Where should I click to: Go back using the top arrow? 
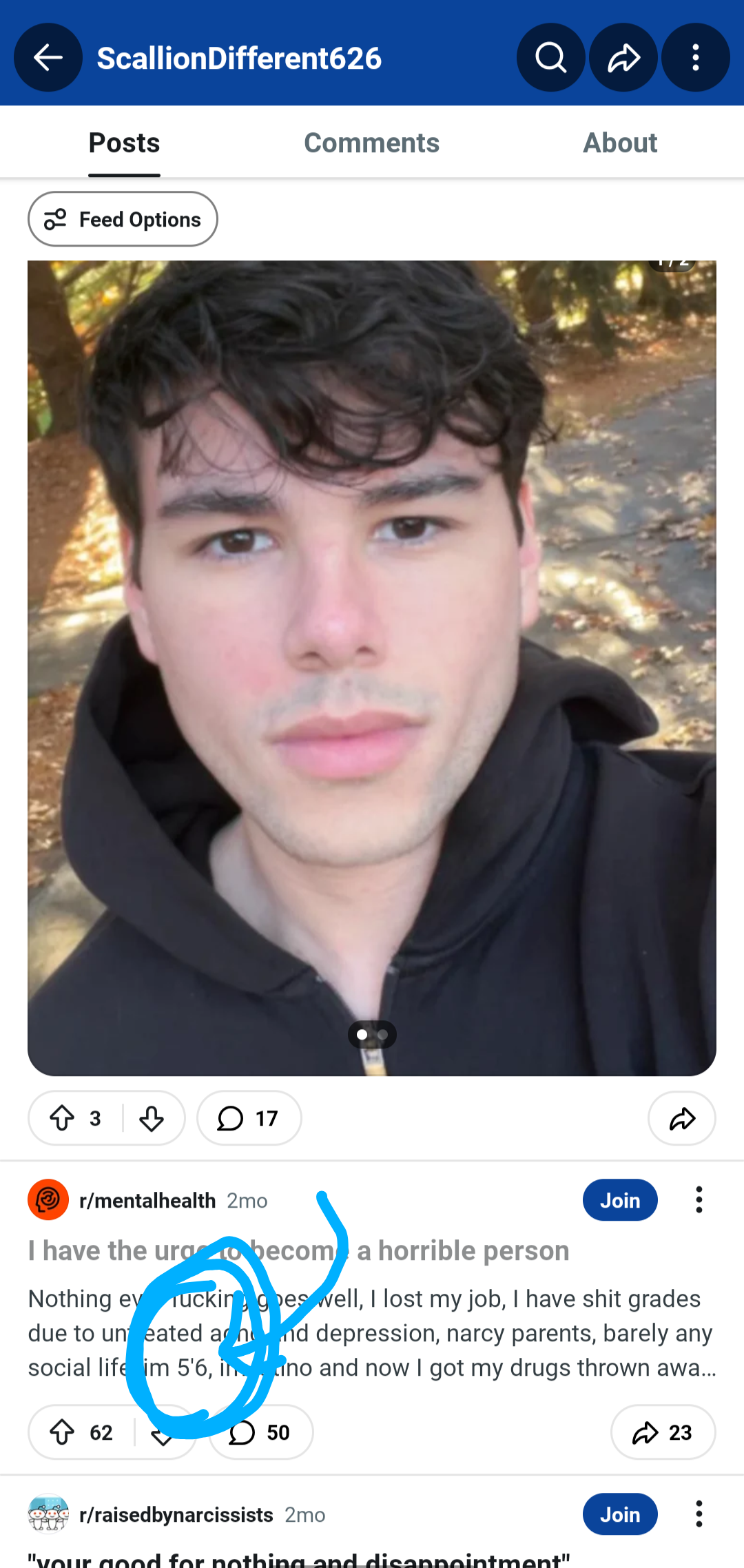pyautogui.click(x=48, y=58)
